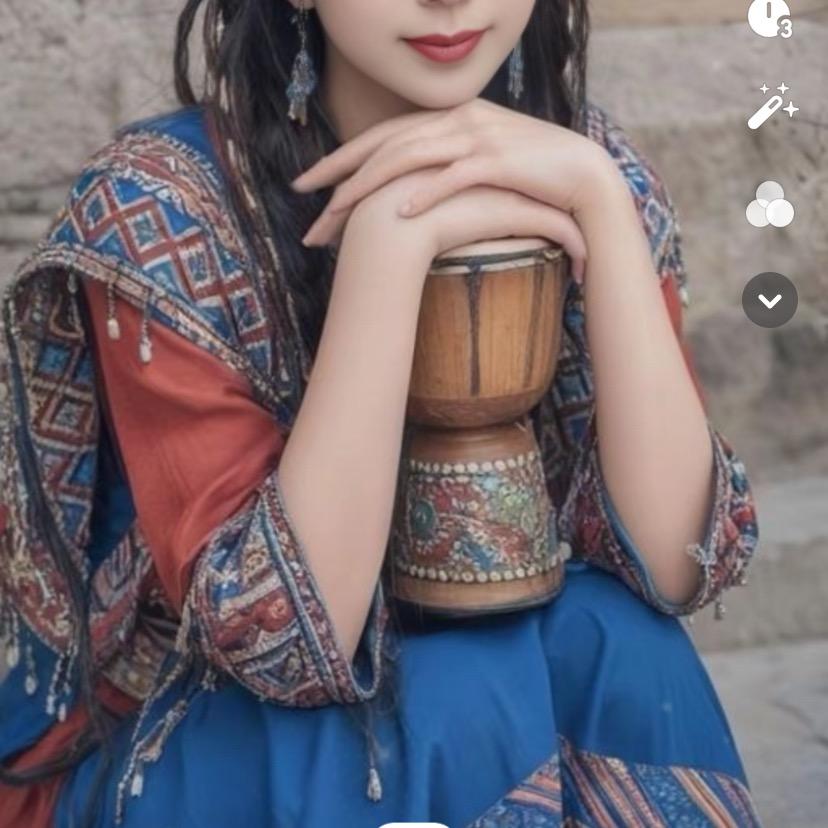
Task: Expand more tools with the down chevron
Action: point(770,300)
